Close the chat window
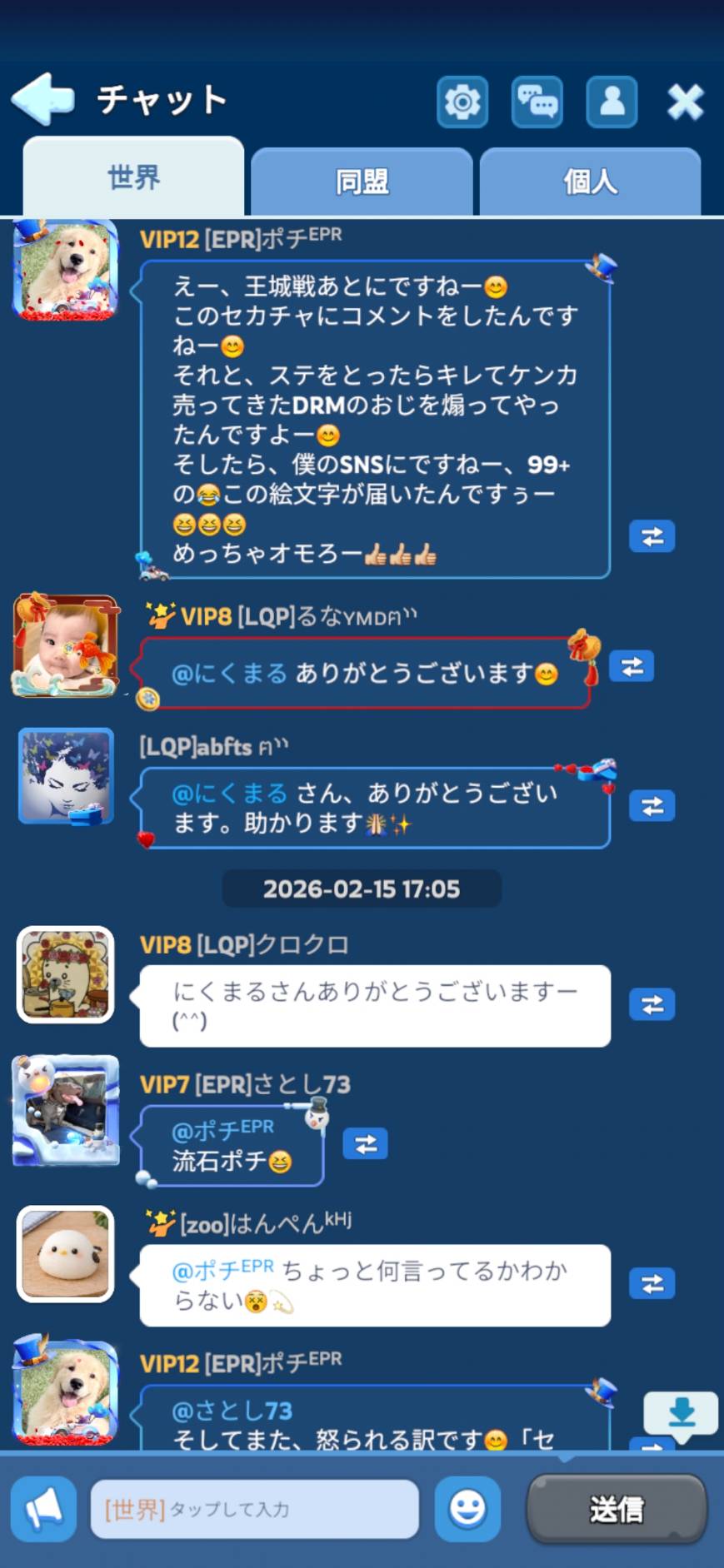Viewport: 724px width, 1568px height. point(685,102)
